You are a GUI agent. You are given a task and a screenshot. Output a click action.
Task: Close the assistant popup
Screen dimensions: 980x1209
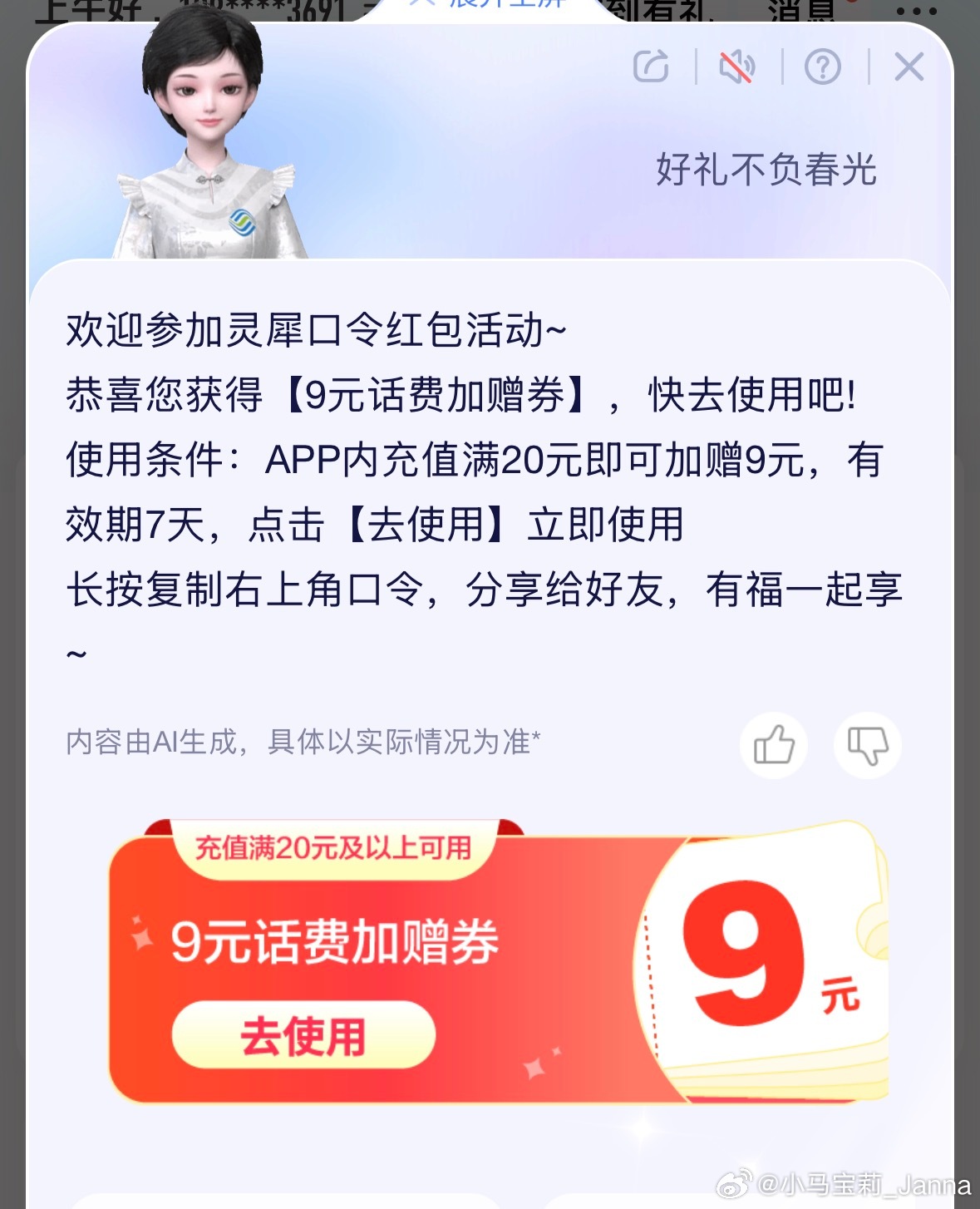(909, 67)
